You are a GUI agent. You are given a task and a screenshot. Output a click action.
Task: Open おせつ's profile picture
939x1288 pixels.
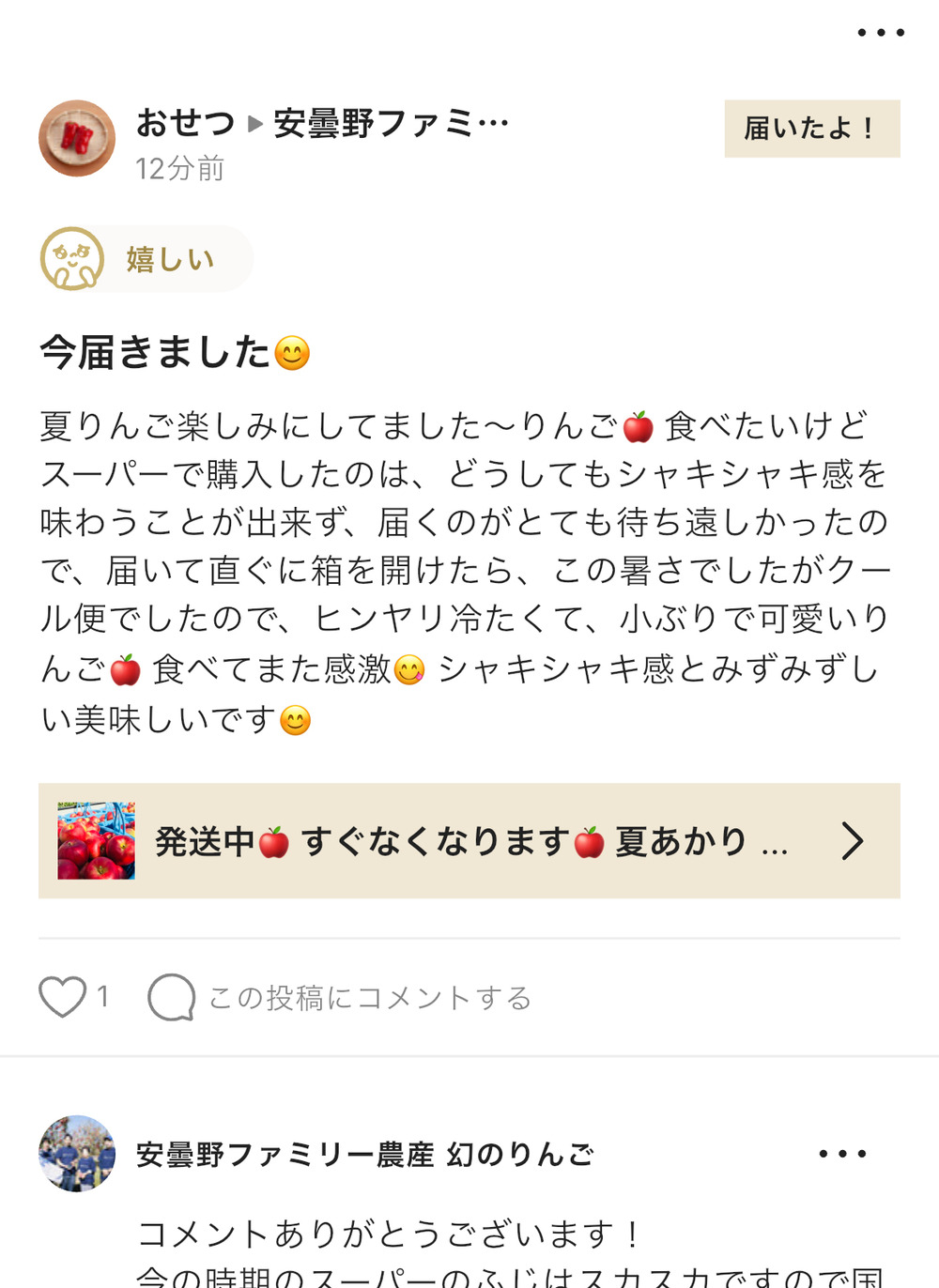[x=77, y=139]
